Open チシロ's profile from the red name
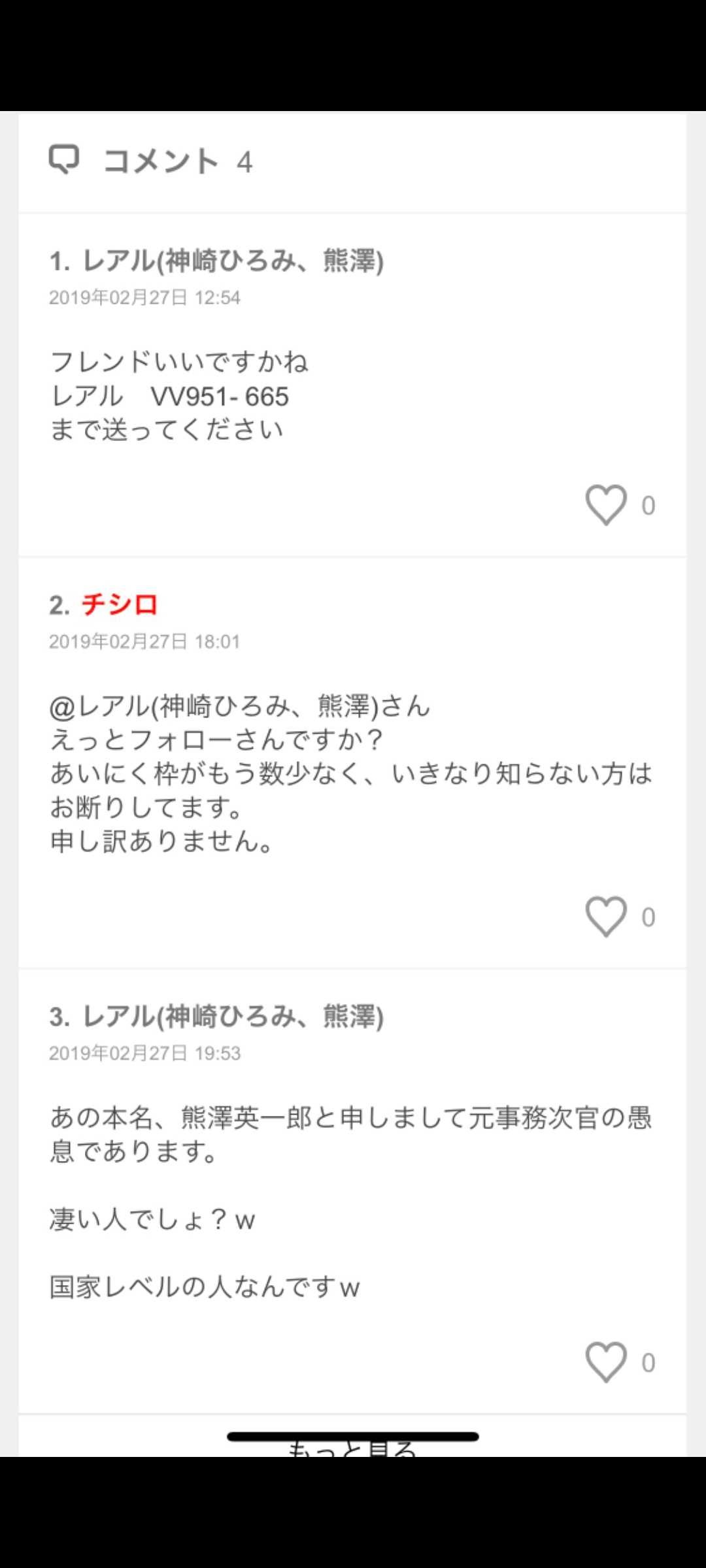This screenshot has width=706, height=1568. 120,605
